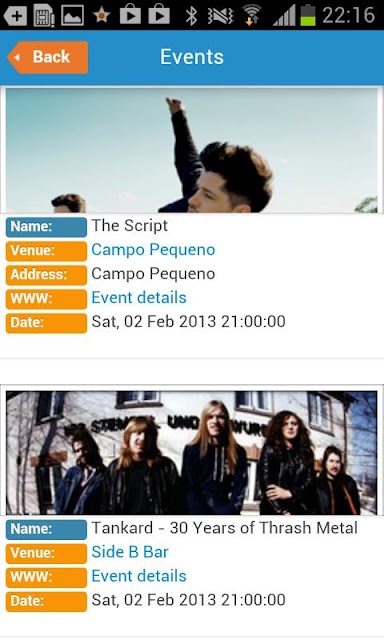Viewport: 384px width, 640px height.
Task: Open the Tankard band photo
Action: 192,453
